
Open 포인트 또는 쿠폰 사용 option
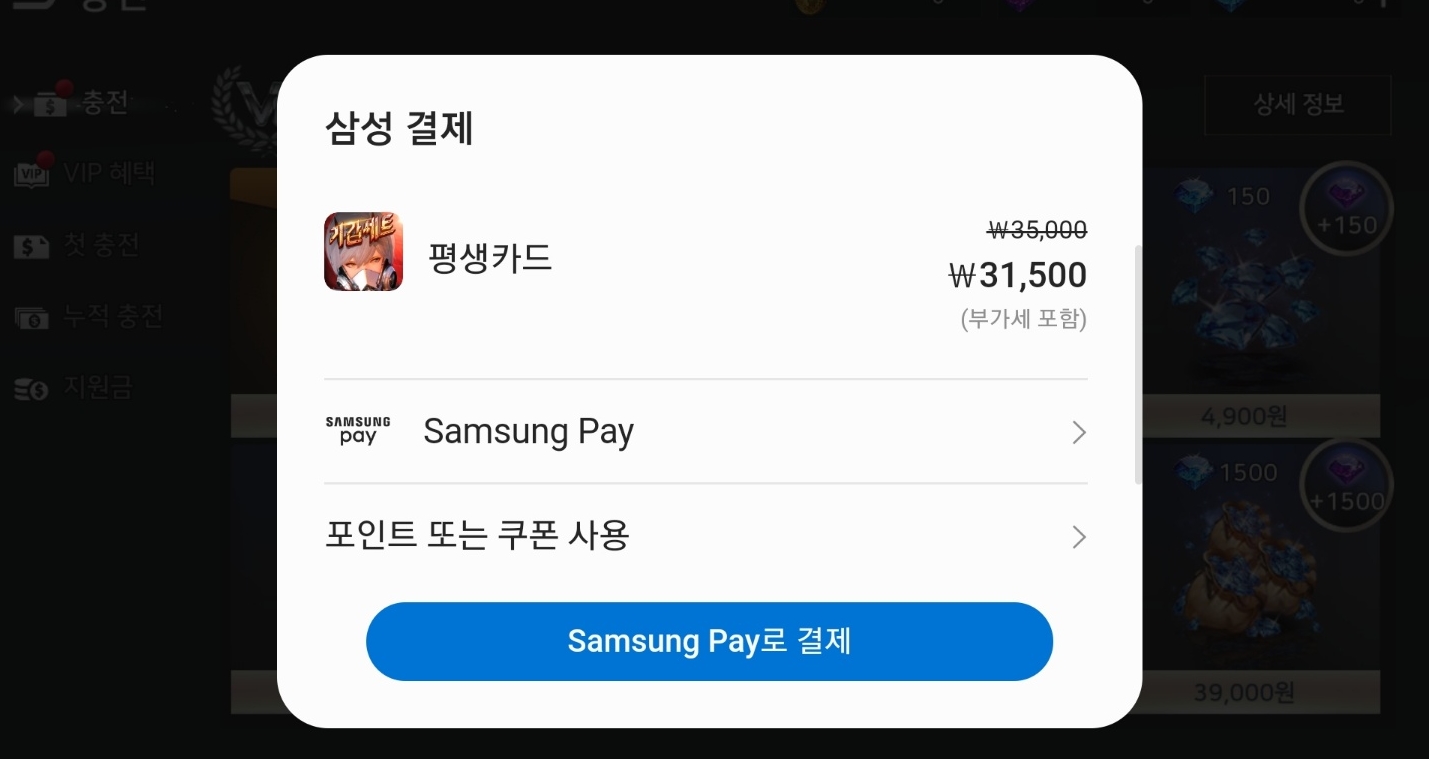(x=705, y=537)
